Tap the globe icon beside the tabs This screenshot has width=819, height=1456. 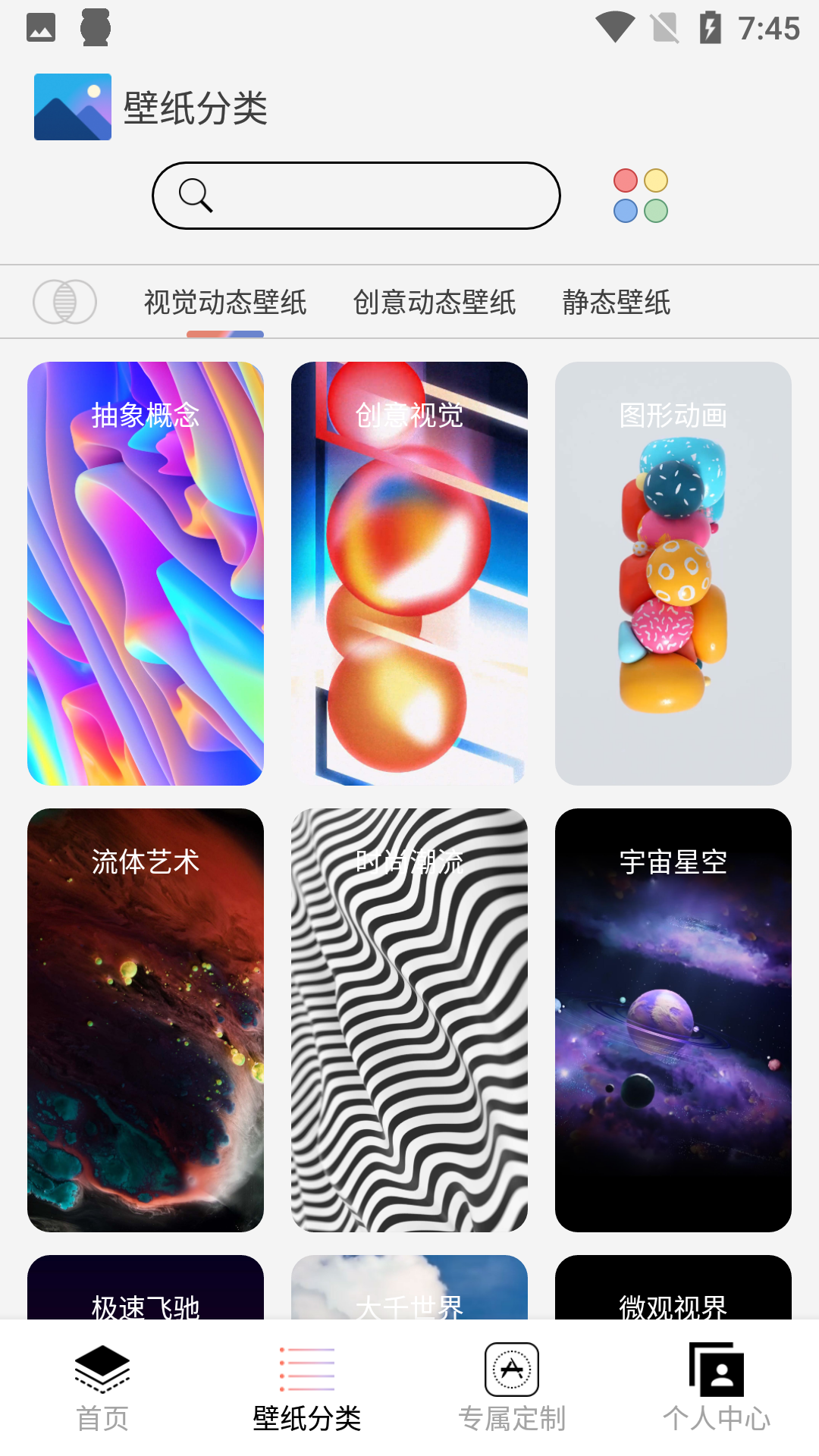65,302
